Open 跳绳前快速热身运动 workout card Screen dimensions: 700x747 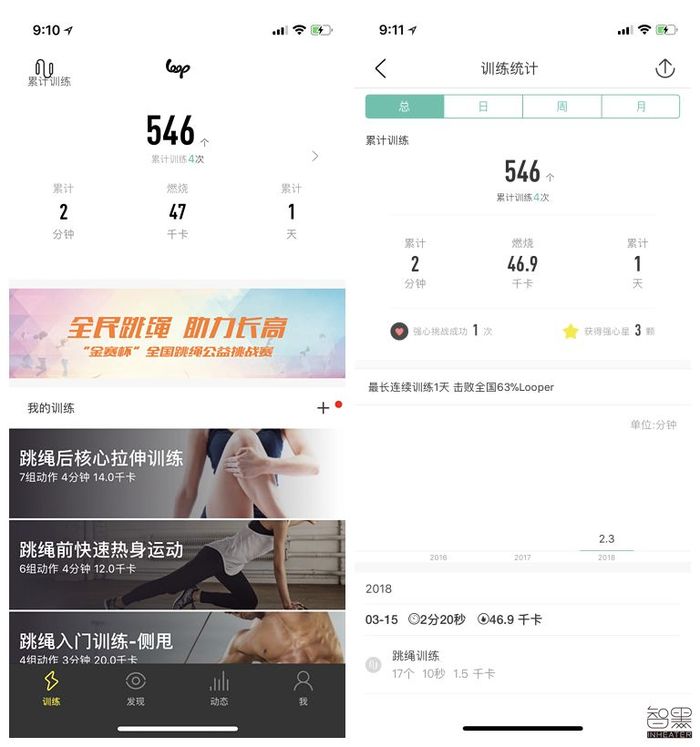click(x=177, y=563)
